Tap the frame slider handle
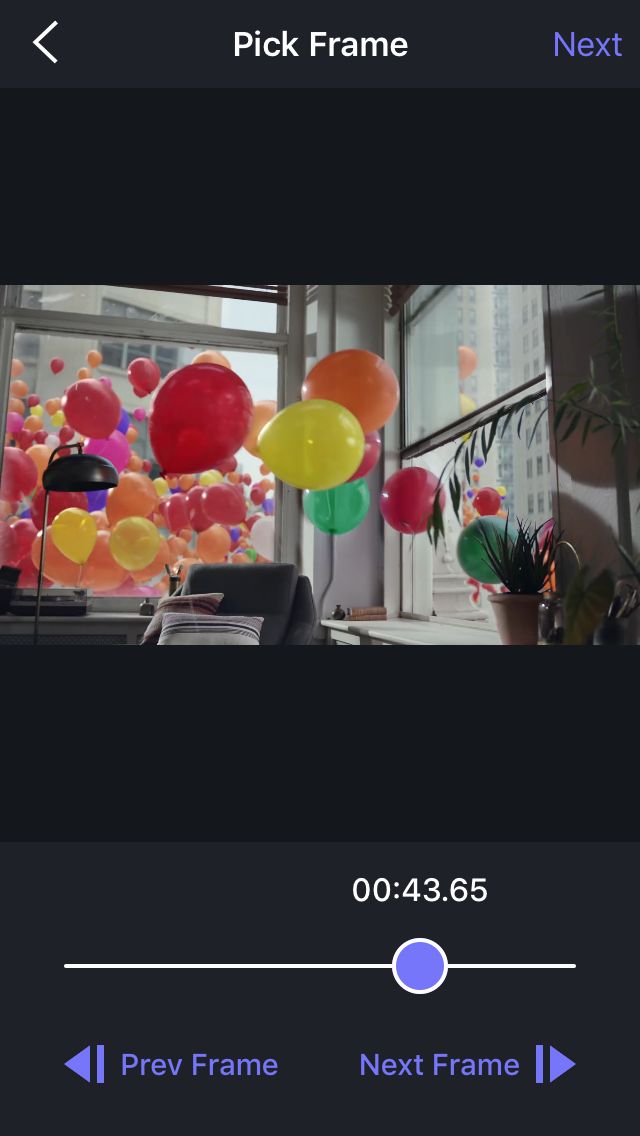Viewport: 640px width, 1136px height. (x=419, y=966)
